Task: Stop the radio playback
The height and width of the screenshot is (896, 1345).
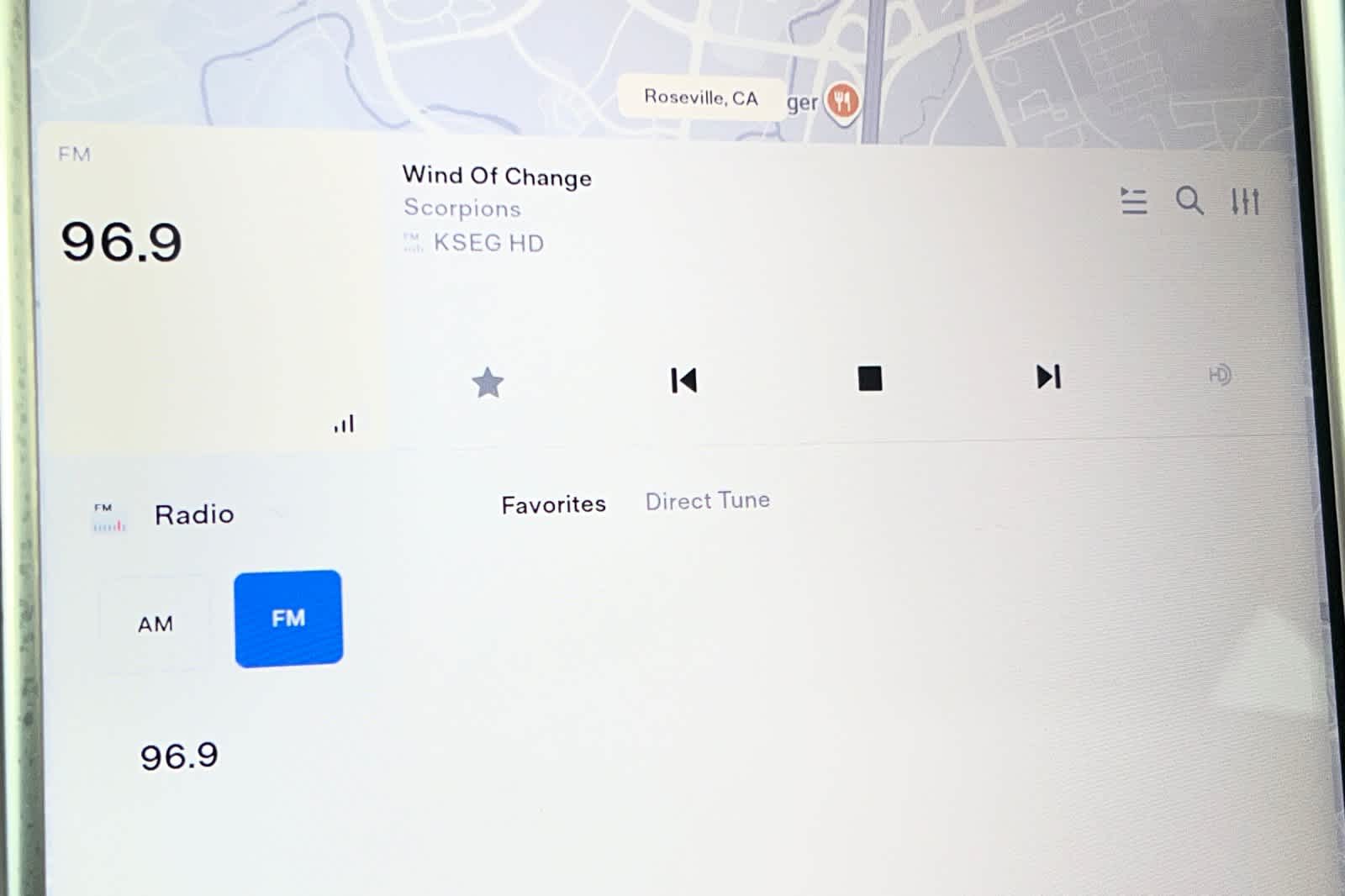Action: tap(870, 379)
